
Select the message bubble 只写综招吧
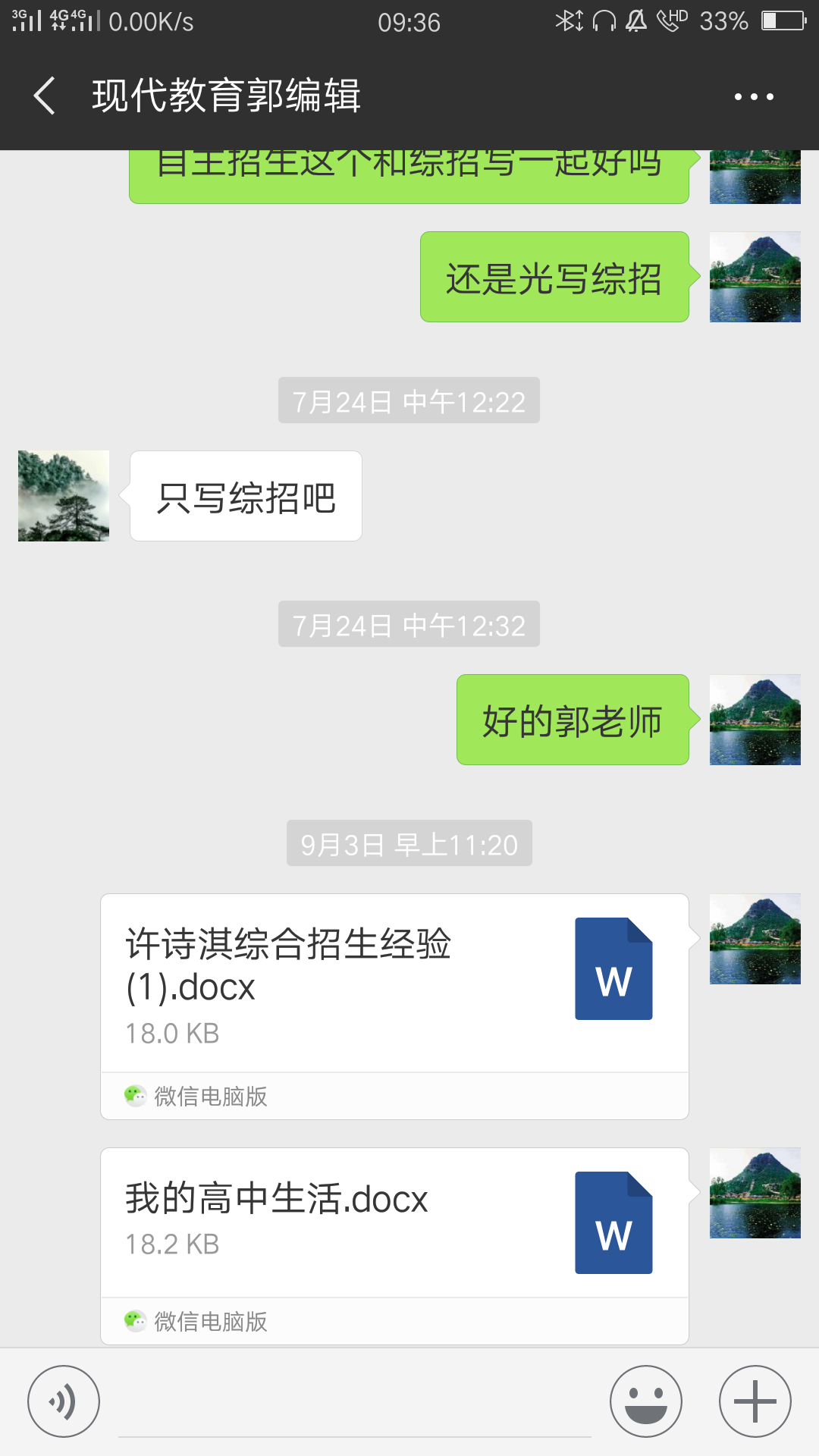coord(246,494)
